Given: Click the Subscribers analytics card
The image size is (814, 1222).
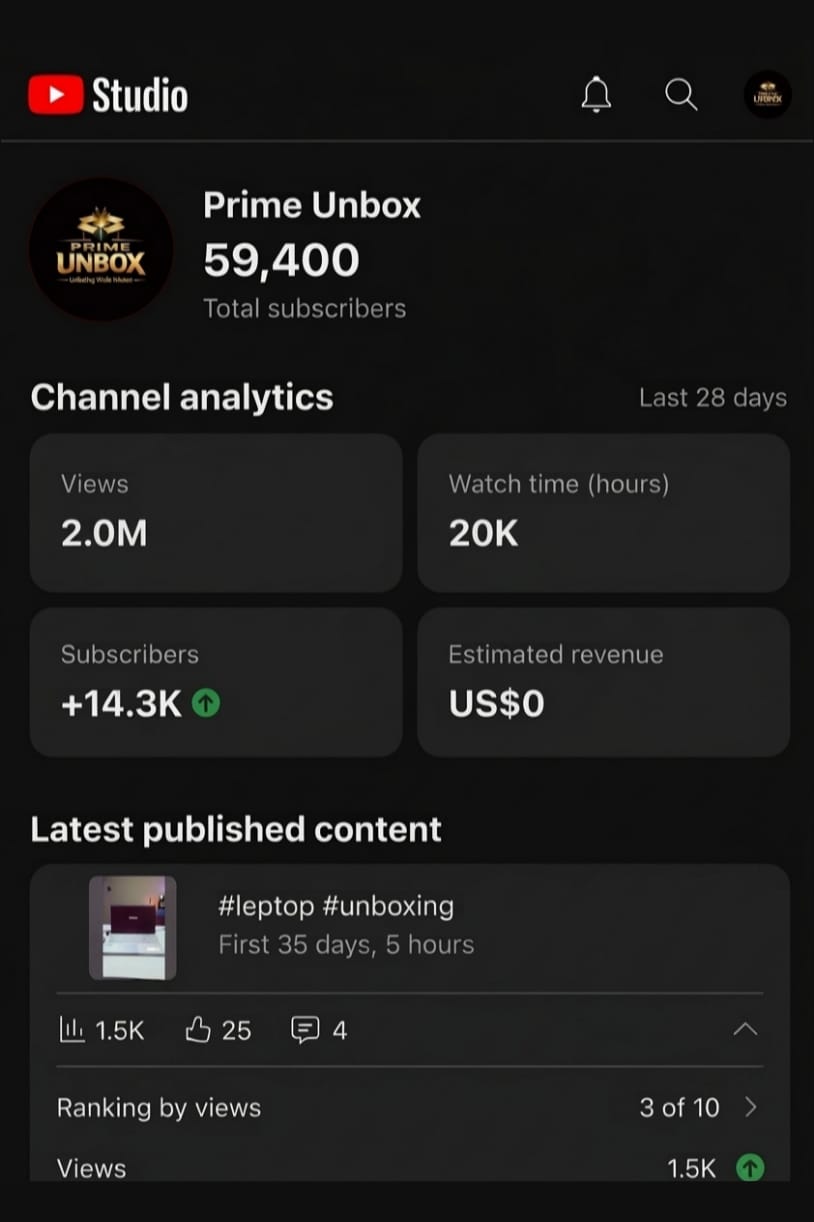Looking at the screenshot, I should [215, 682].
